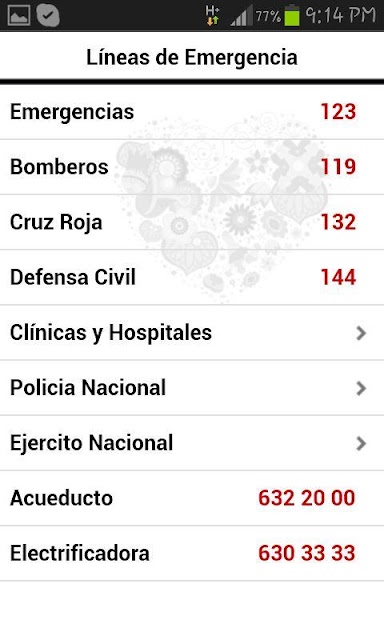
Task: Select the Bomberos 119 row
Action: (192, 167)
